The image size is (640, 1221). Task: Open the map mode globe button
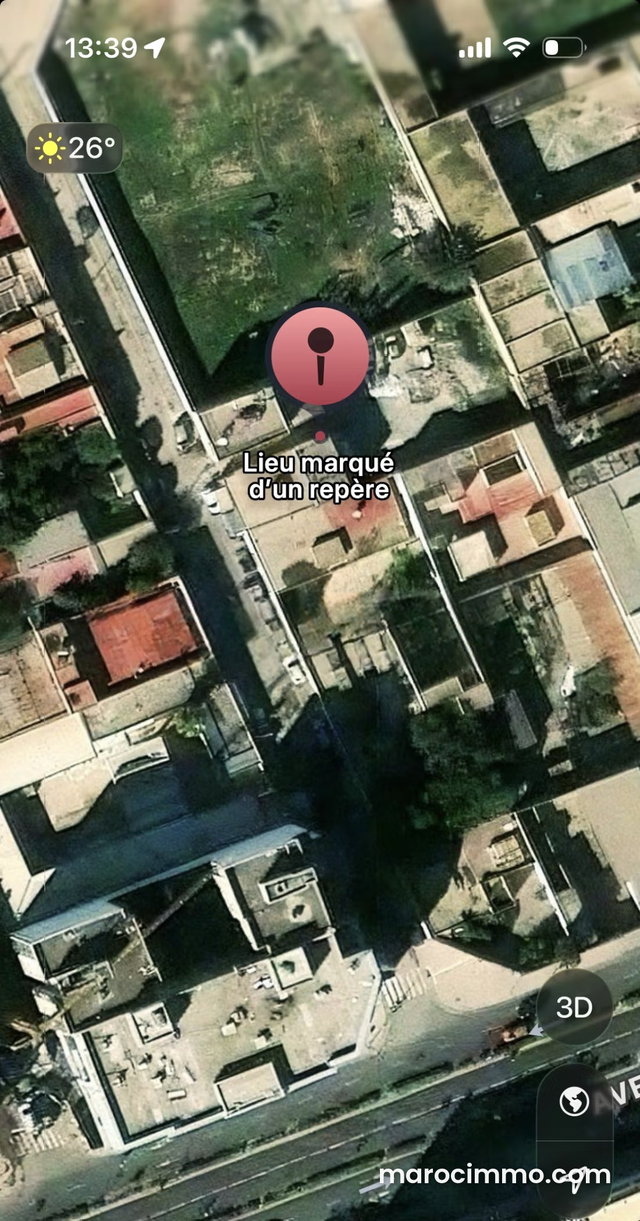click(574, 1103)
